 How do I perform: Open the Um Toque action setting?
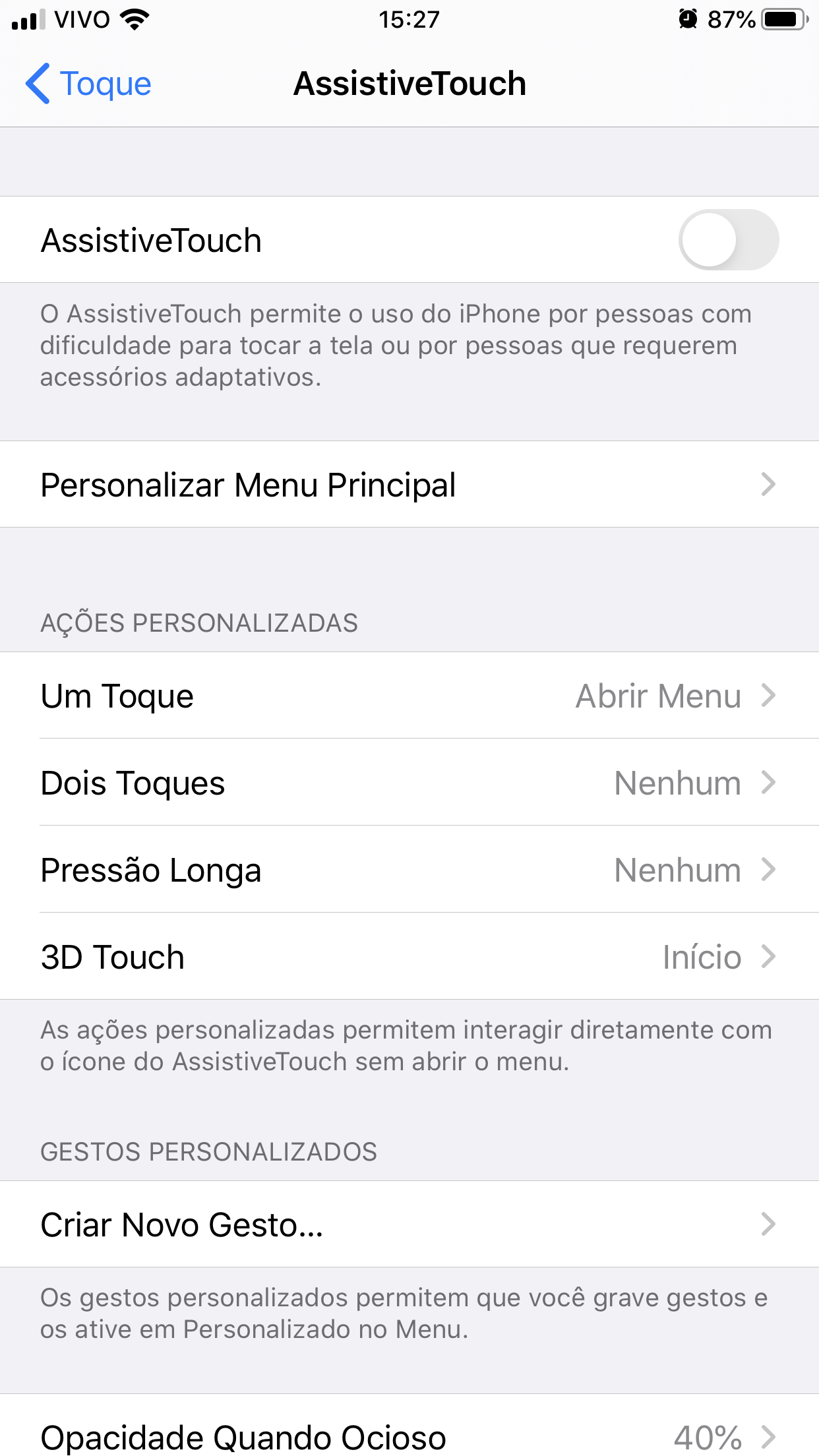[x=409, y=696]
